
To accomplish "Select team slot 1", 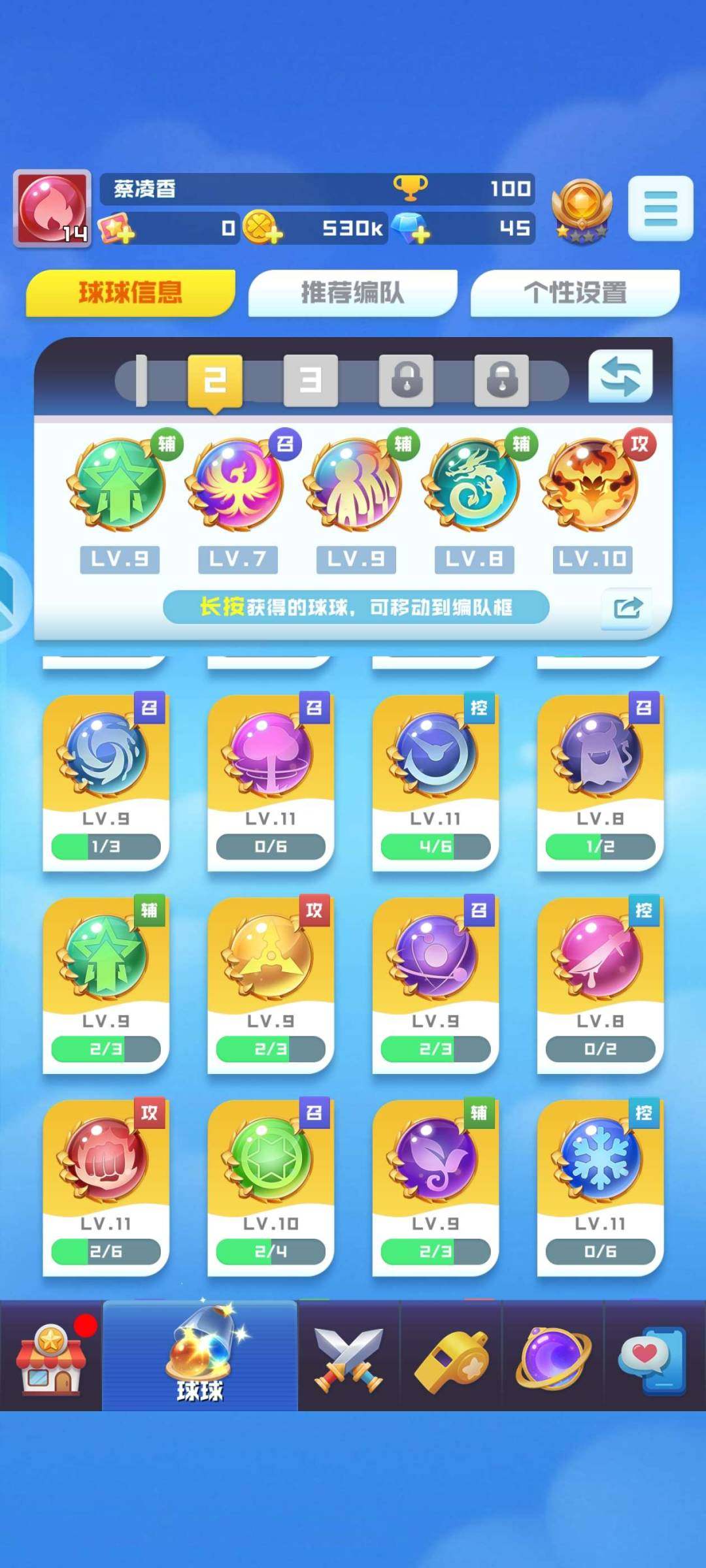I will [141, 380].
